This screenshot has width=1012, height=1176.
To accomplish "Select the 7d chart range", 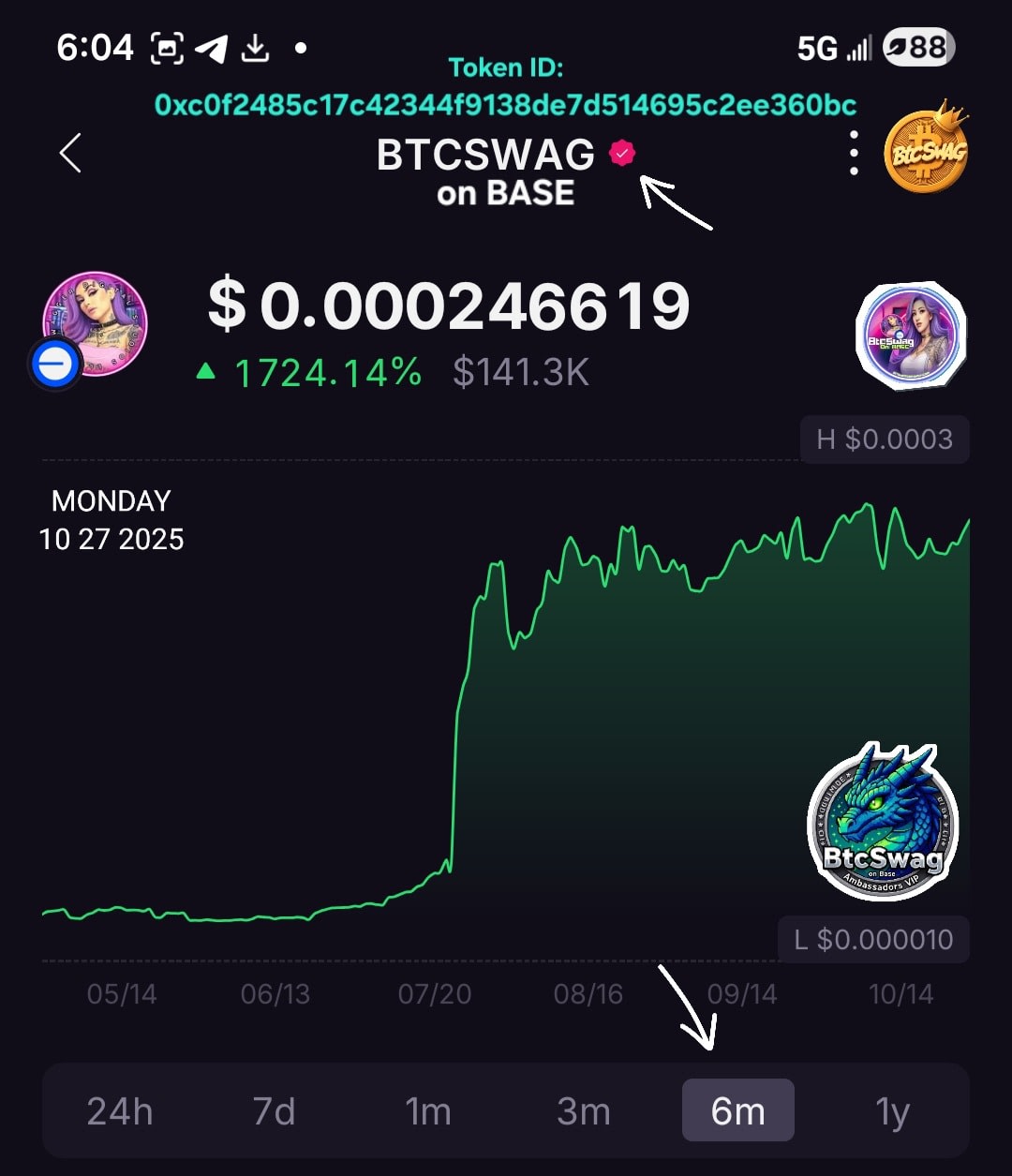I will point(274,1111).
